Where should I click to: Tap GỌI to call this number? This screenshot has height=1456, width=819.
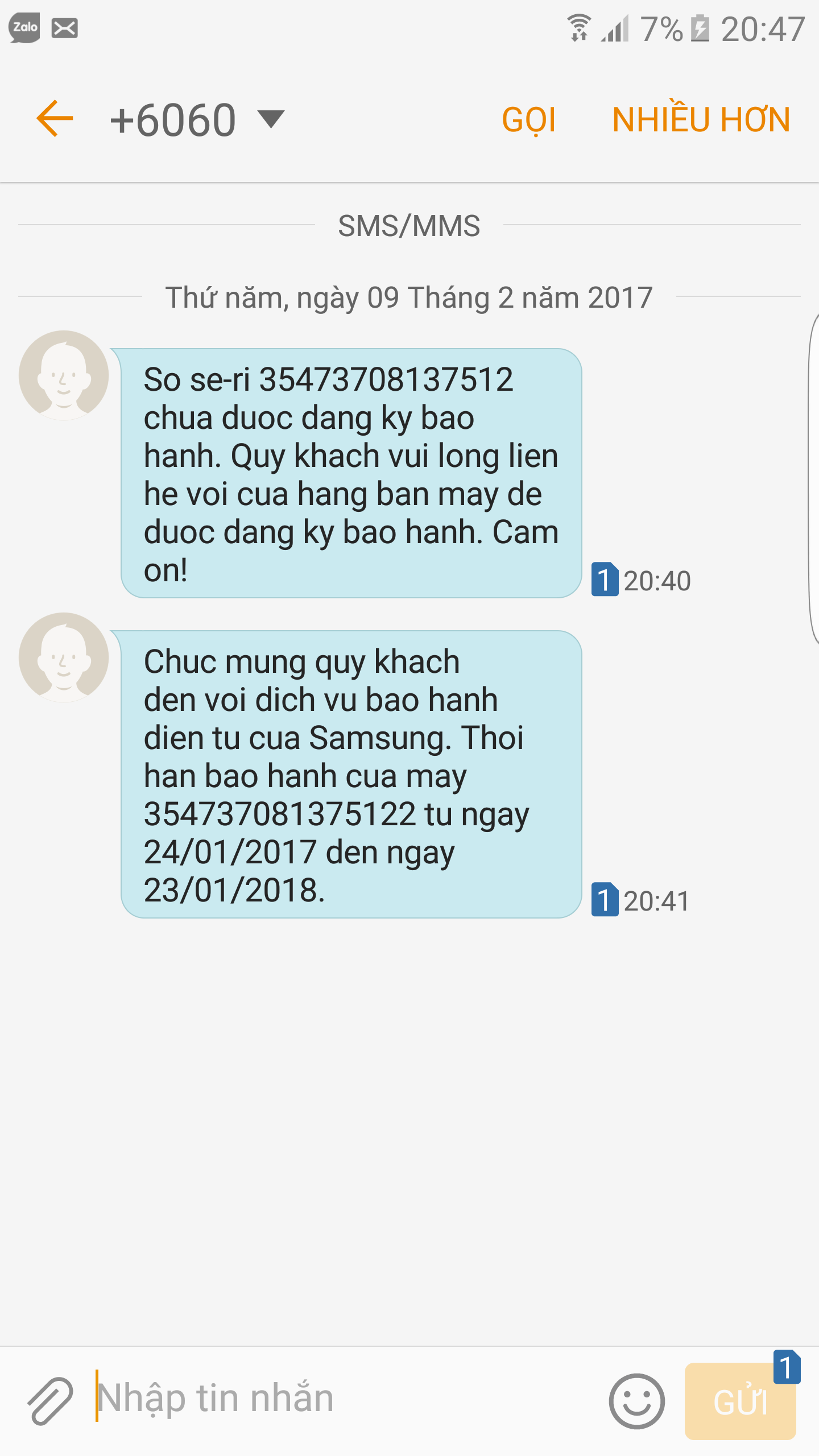[528, 120]
